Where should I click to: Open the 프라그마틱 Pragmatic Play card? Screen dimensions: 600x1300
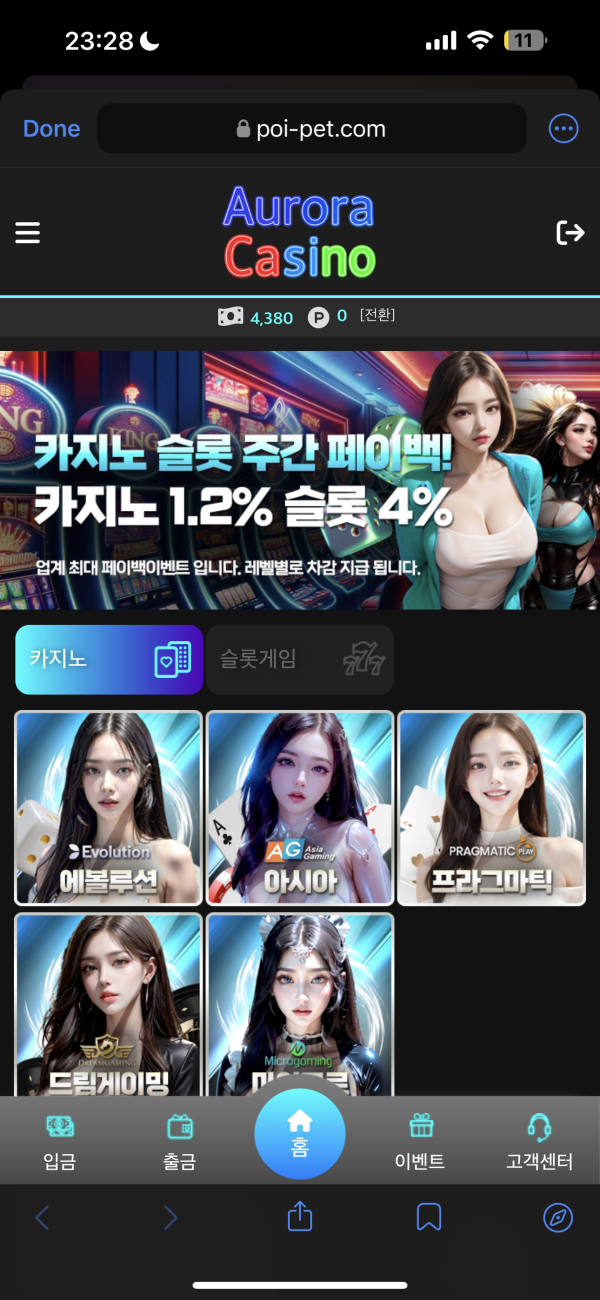point(491,808)
